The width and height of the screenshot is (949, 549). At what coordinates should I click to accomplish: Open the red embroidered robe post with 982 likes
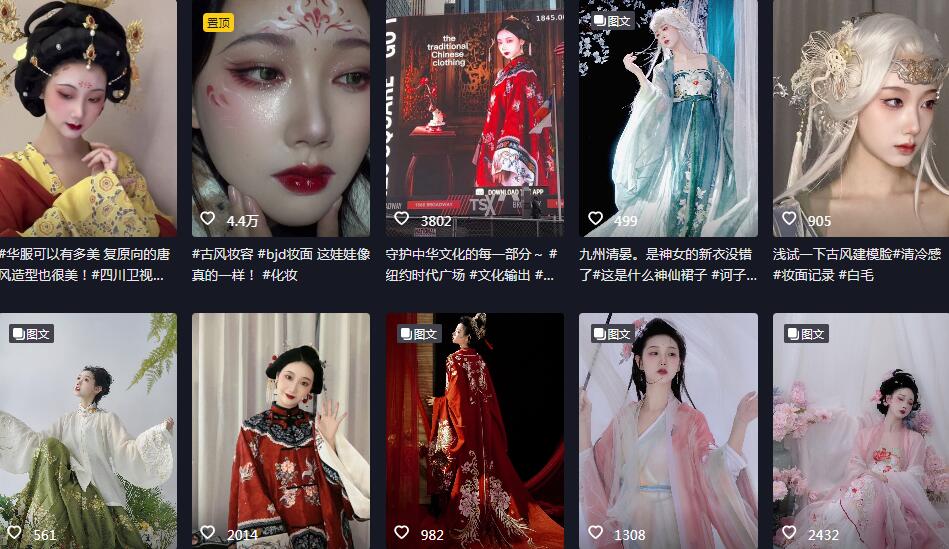pyautogui.click(x=474, y=430)
